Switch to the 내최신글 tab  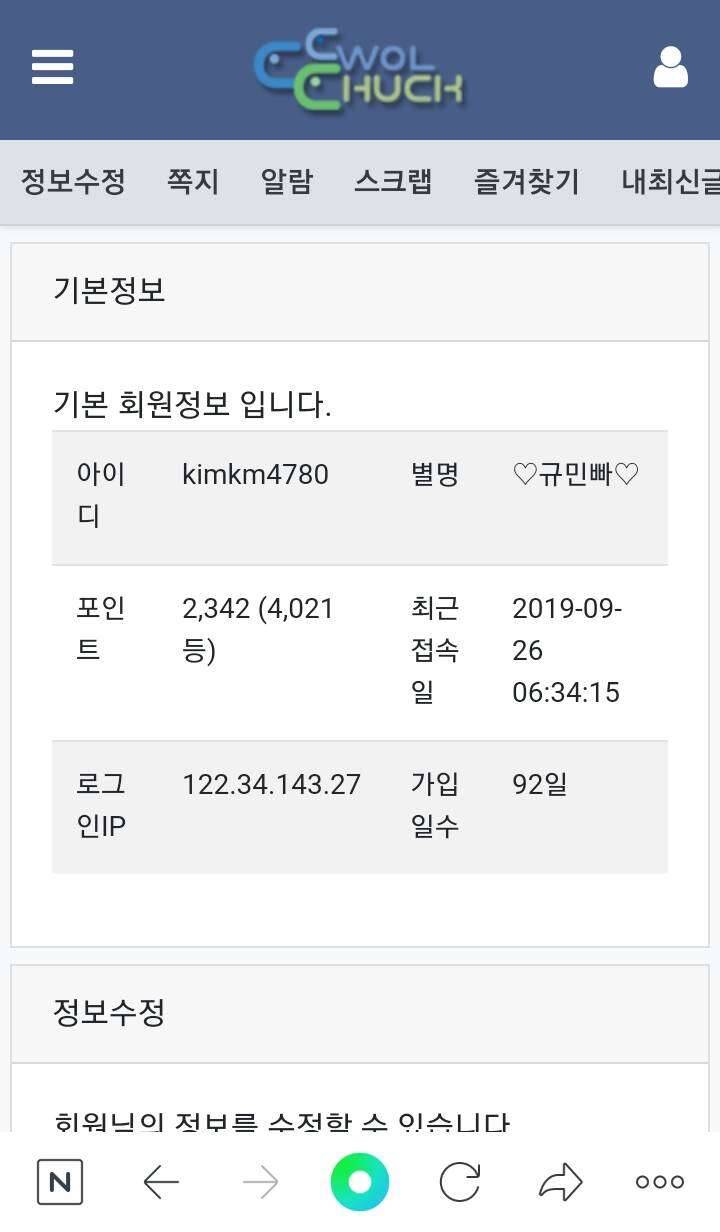point(670,182)
